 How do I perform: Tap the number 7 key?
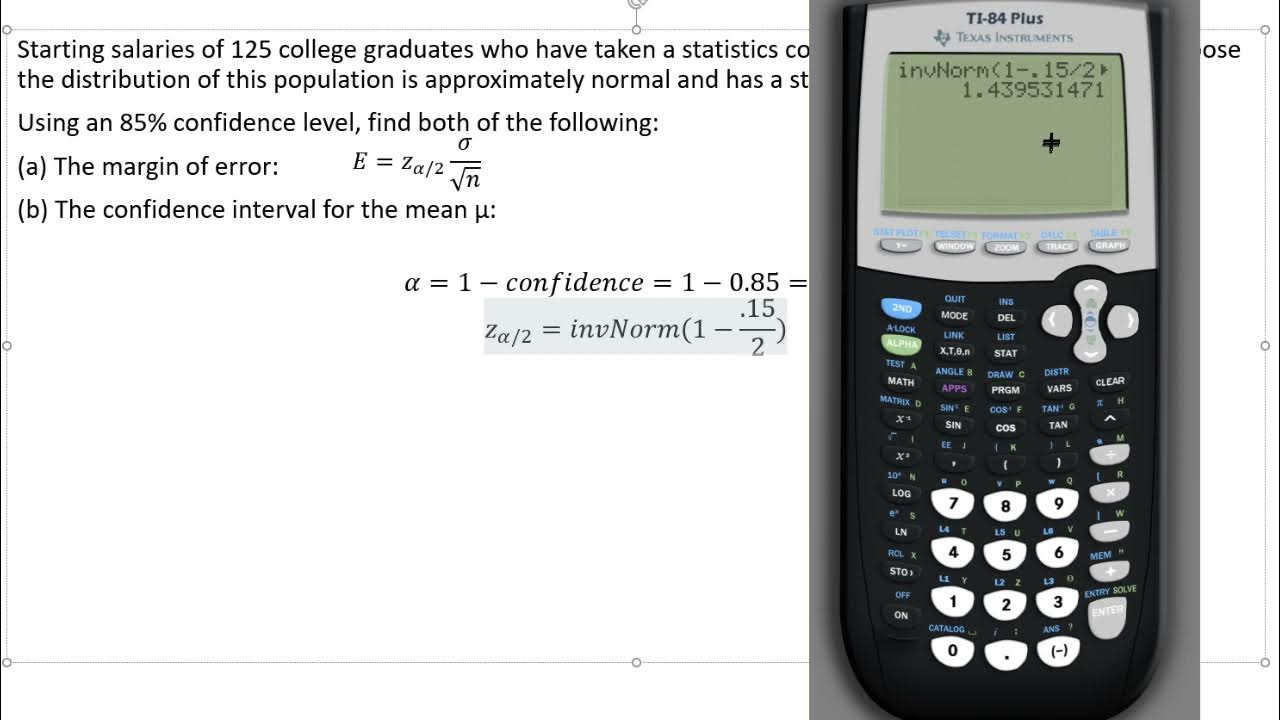[953, 503]
